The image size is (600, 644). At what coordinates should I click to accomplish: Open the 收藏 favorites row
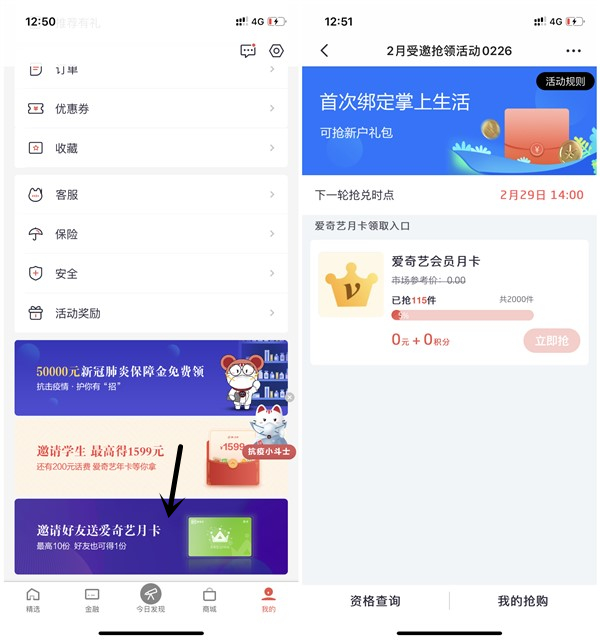150,148
